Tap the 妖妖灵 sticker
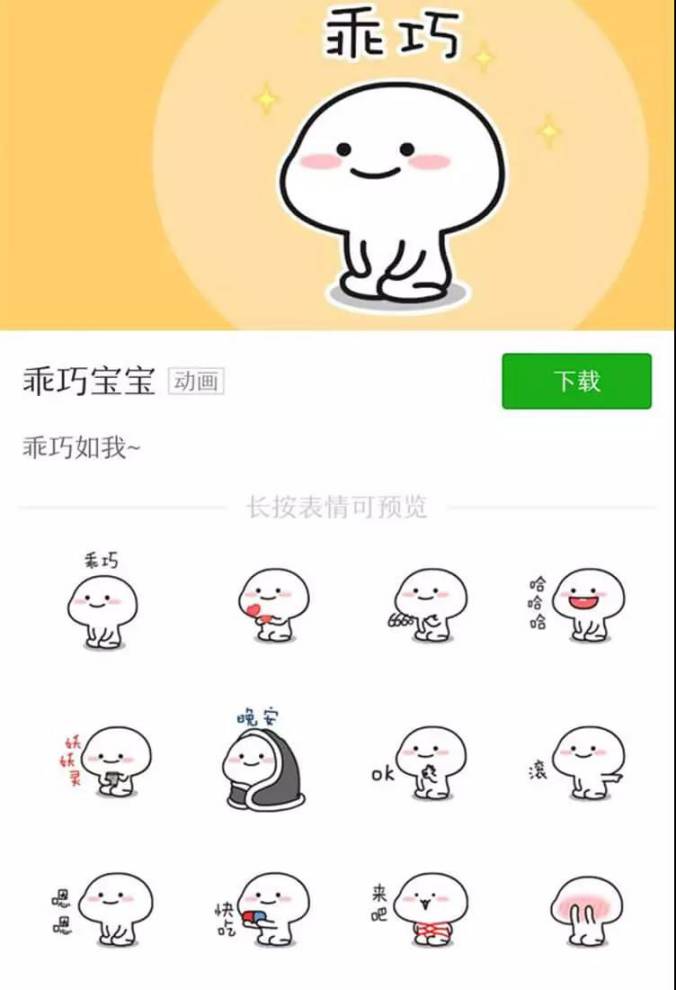This screenshot has height=990, width=676. (x=108, y=762)
